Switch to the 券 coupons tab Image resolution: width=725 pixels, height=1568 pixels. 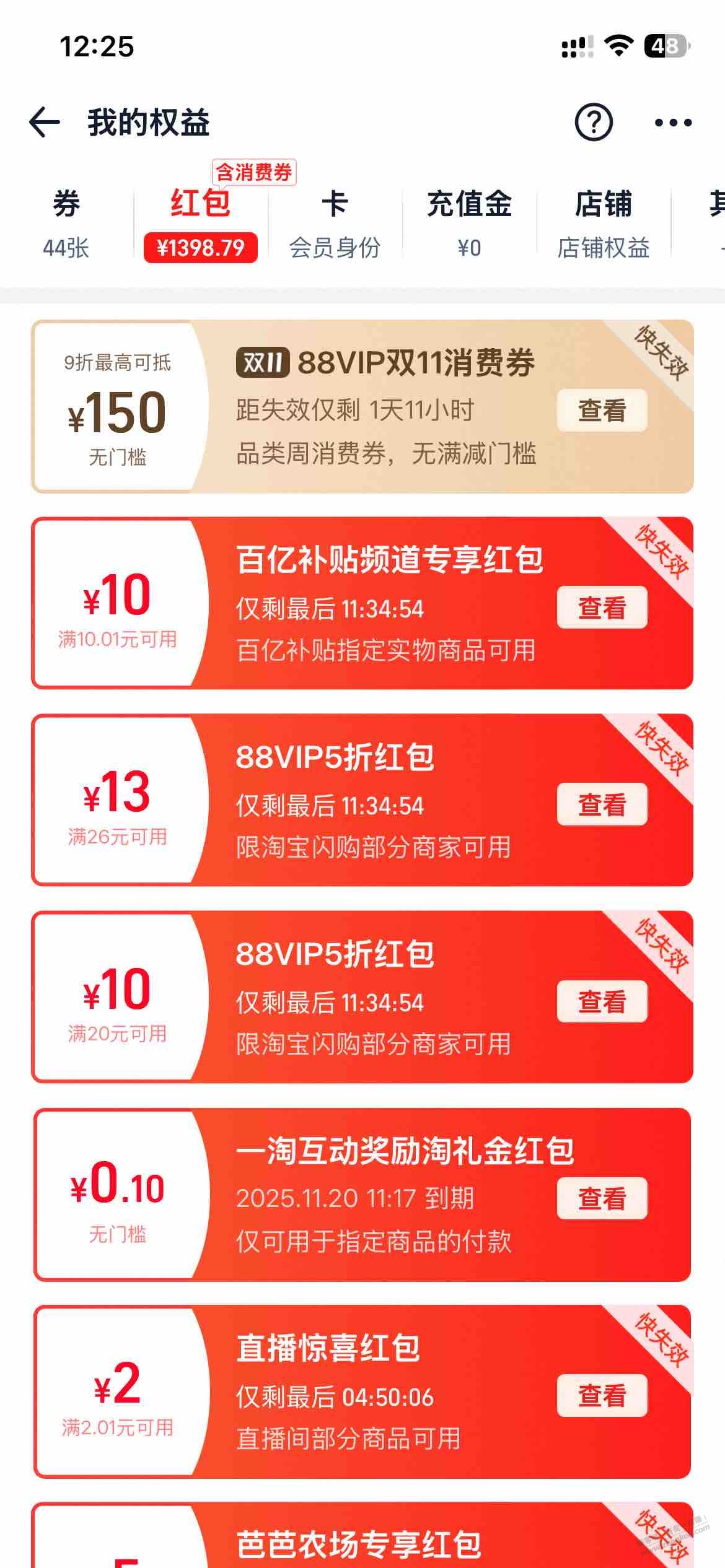click(x=64, y=223)
